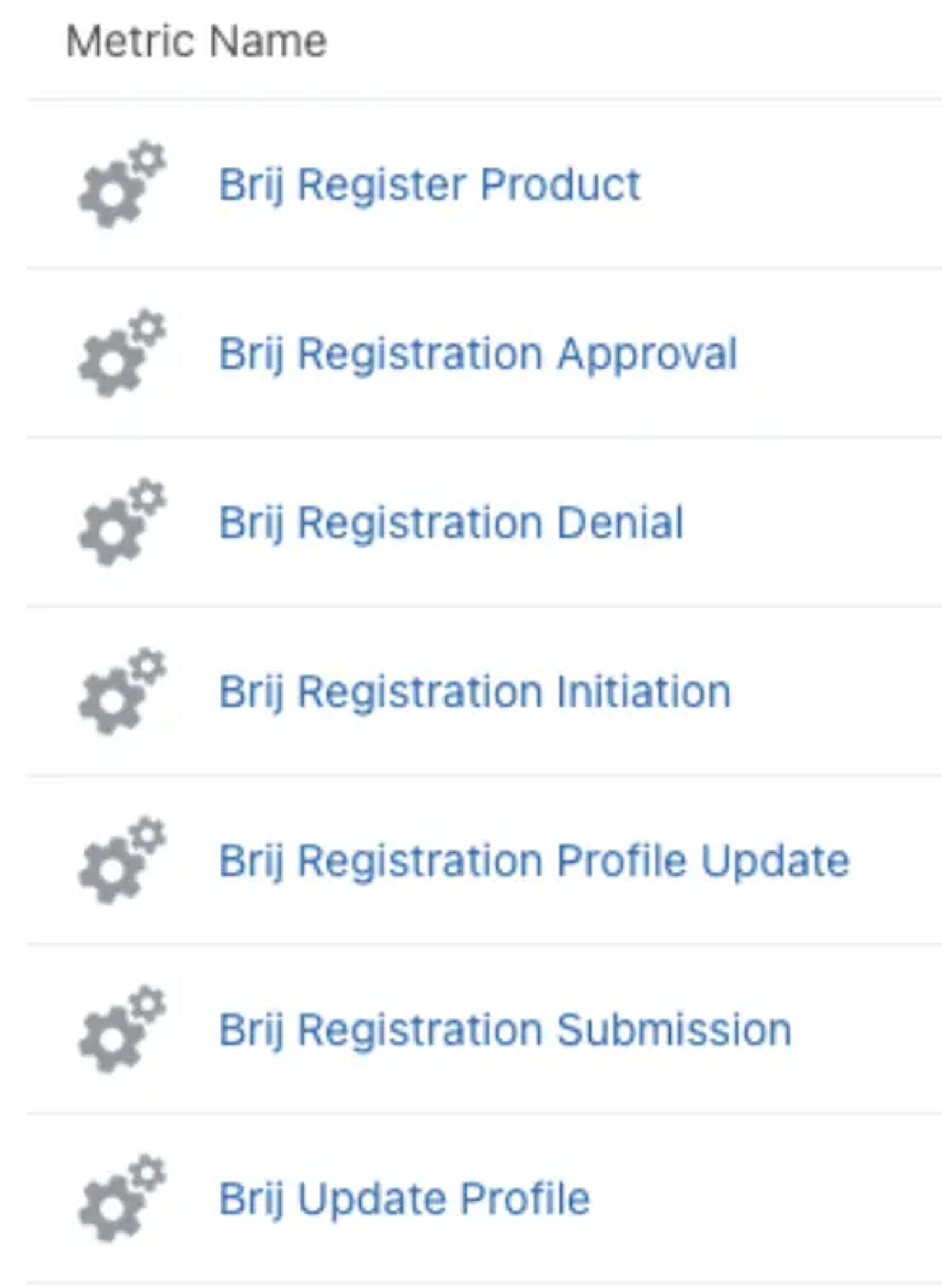Open Brij Registration Approval metric

click(478, 354)
